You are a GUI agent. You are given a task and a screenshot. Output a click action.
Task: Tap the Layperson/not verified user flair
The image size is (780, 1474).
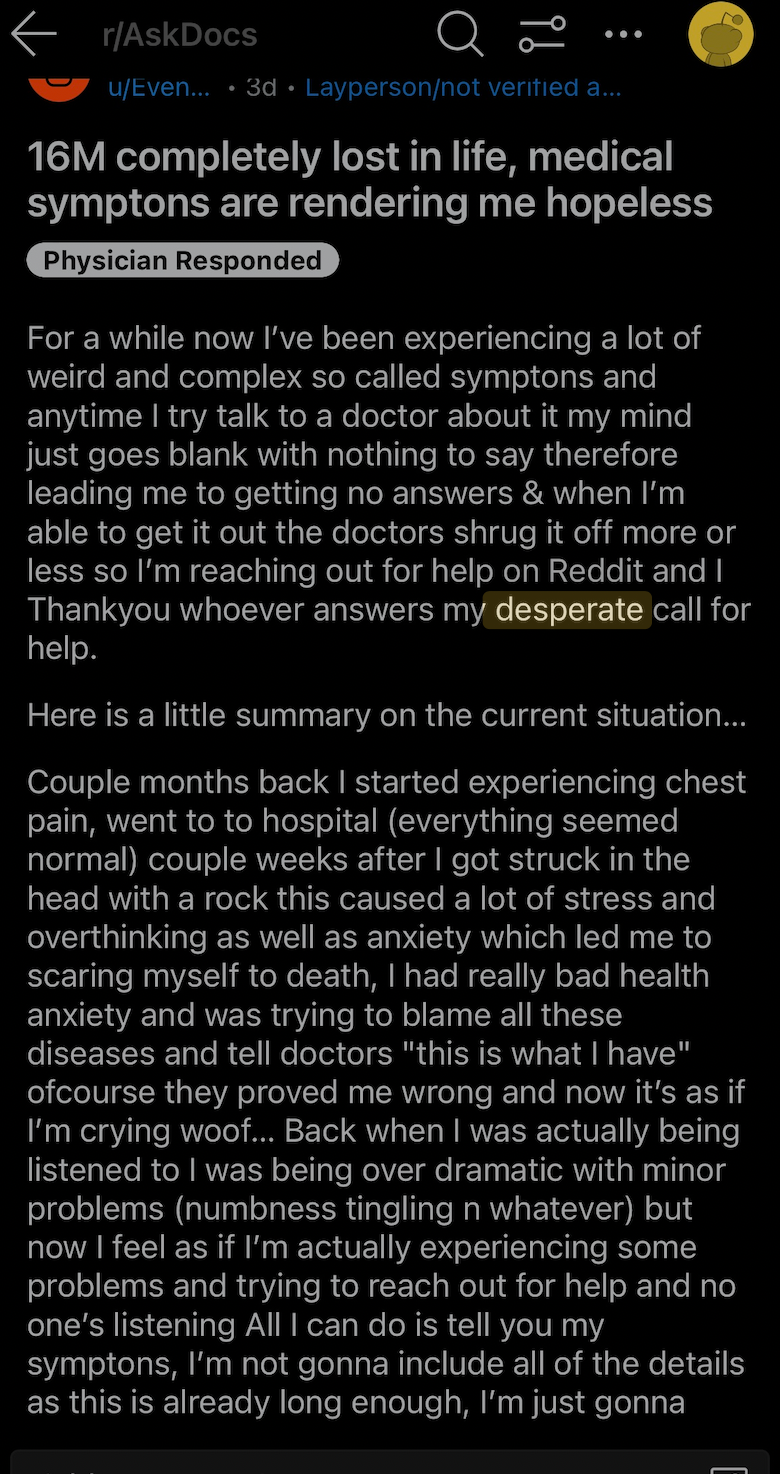(463, 87)
